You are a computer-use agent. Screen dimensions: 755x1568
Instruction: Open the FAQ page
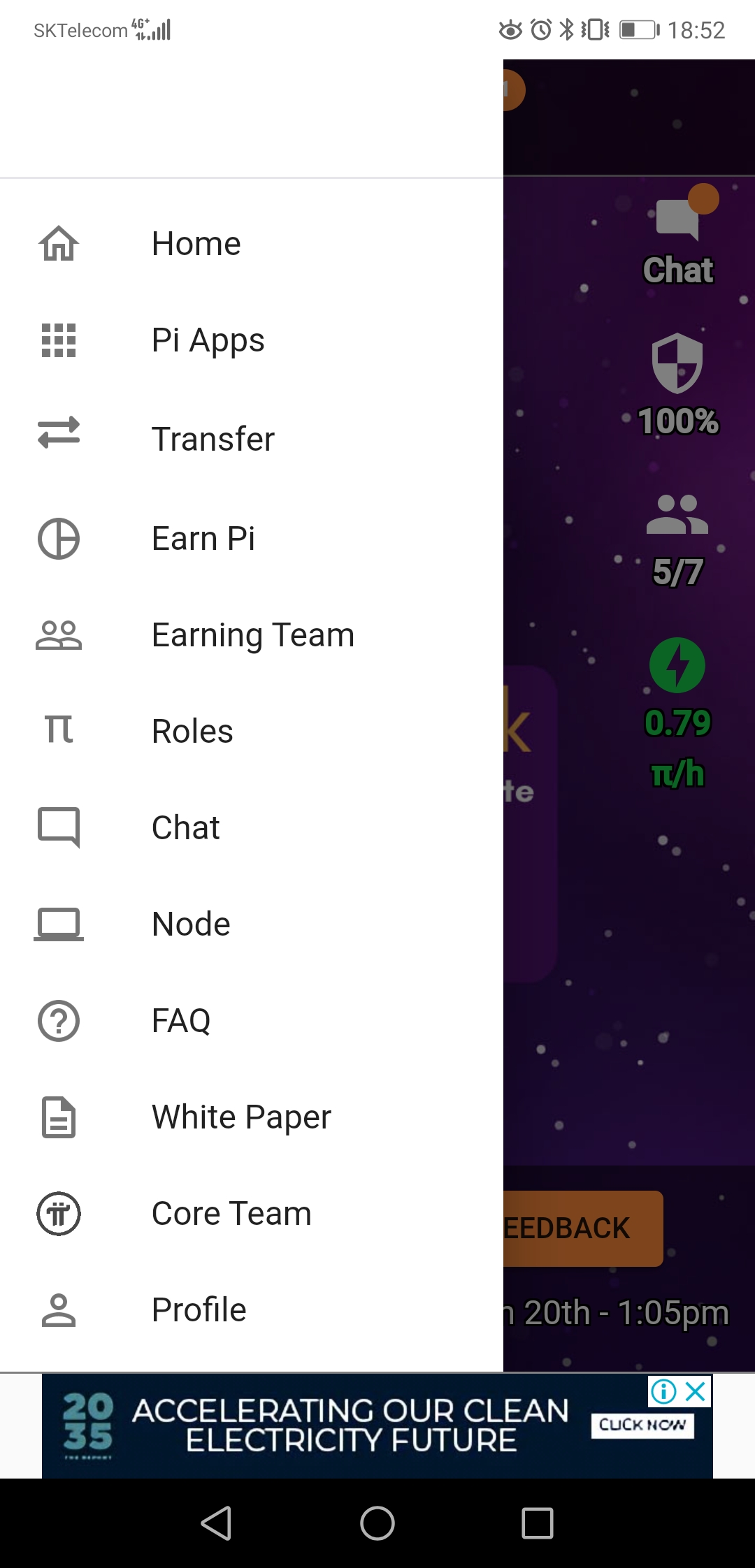coord(252,1021)
